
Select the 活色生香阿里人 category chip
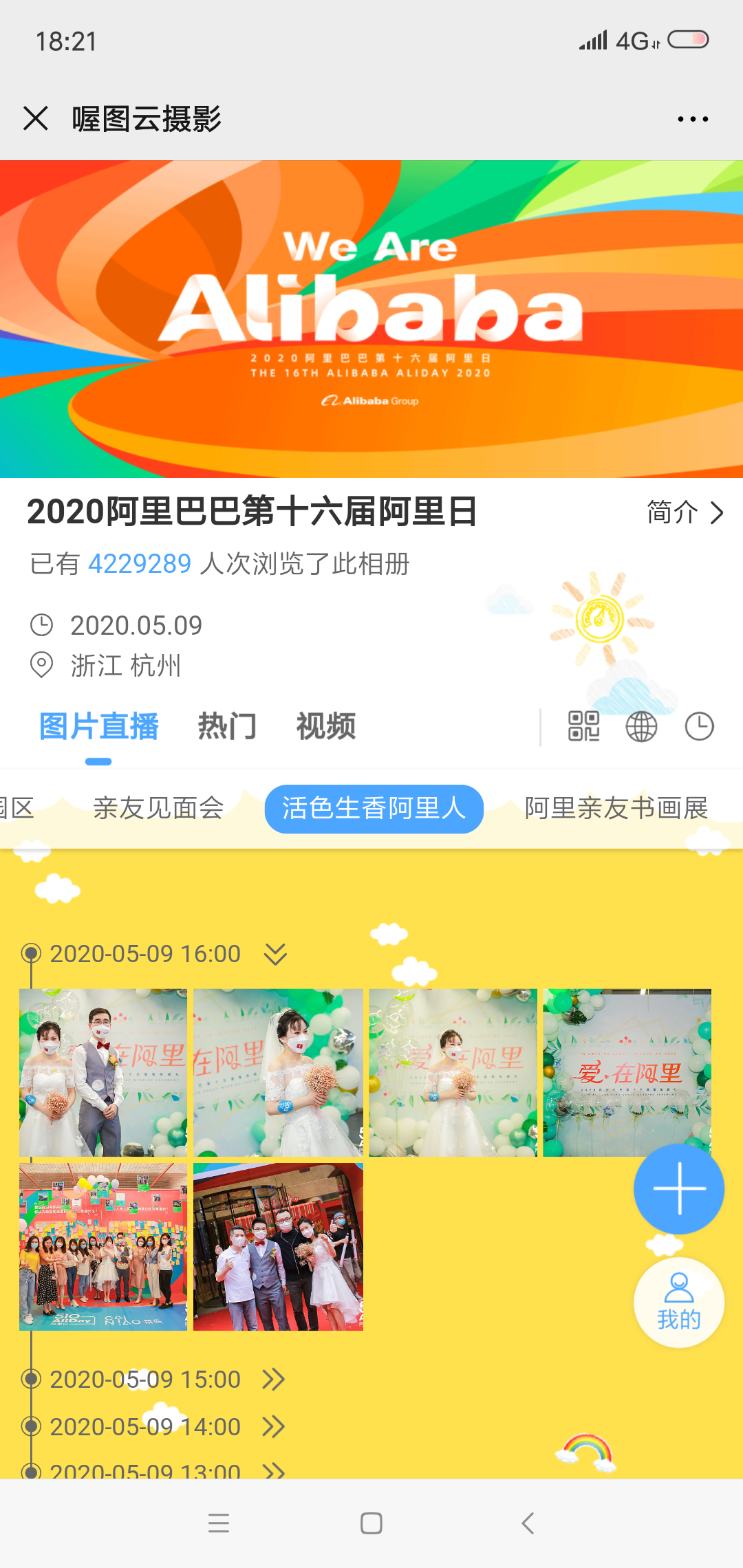click(x=374, y=808)
